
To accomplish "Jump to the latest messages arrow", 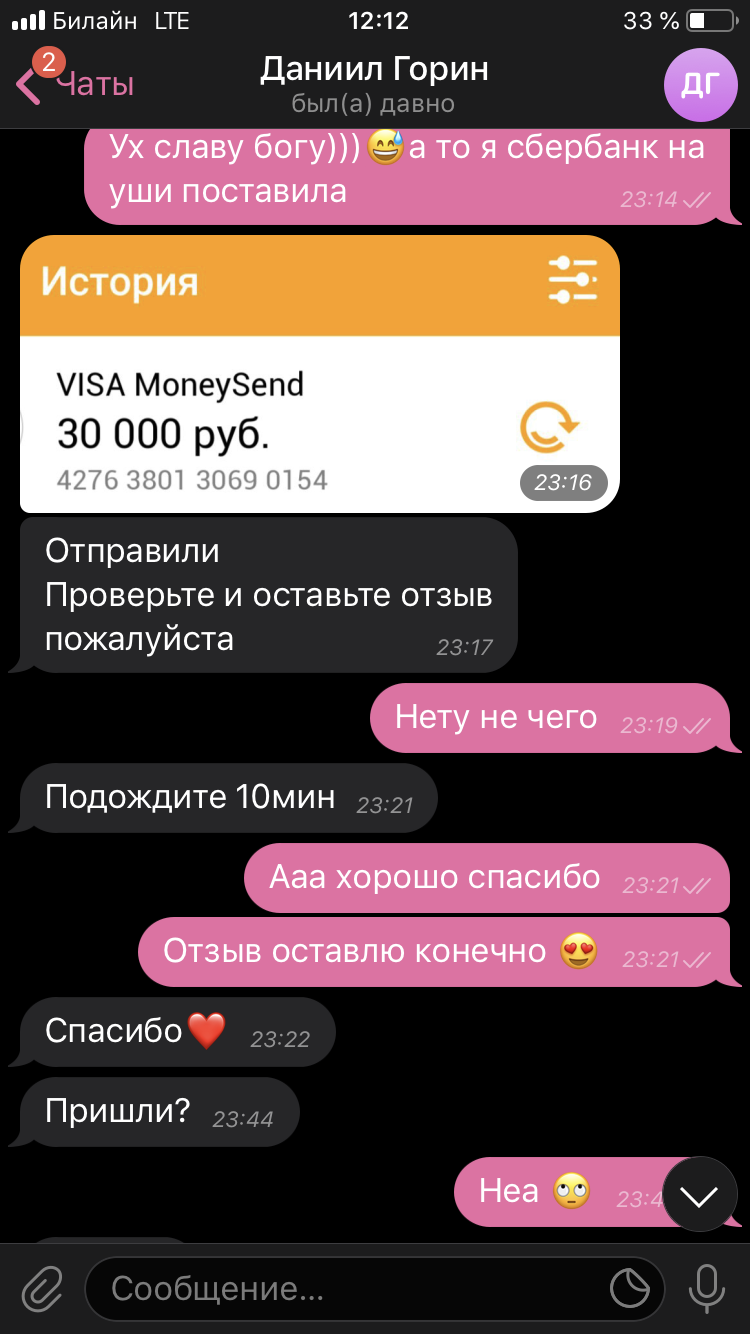I will pos(700,1194).
